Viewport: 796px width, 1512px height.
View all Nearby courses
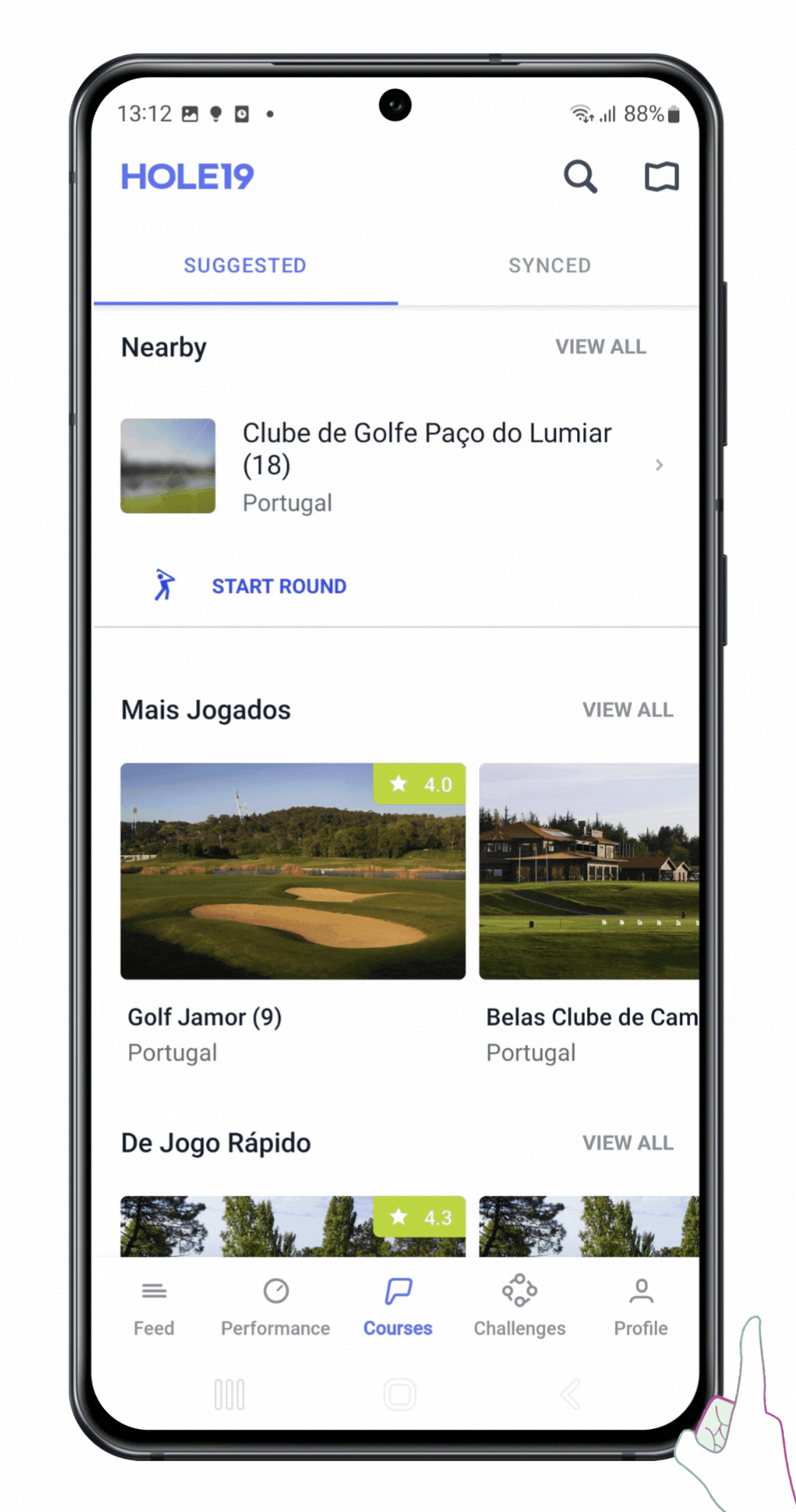[x=600, y=348]
